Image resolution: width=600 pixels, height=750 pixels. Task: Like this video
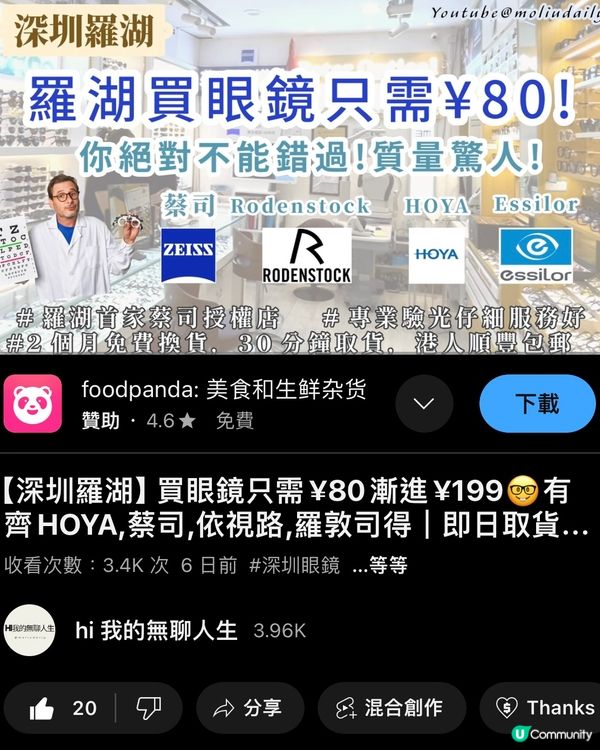(x=62, y=708)
